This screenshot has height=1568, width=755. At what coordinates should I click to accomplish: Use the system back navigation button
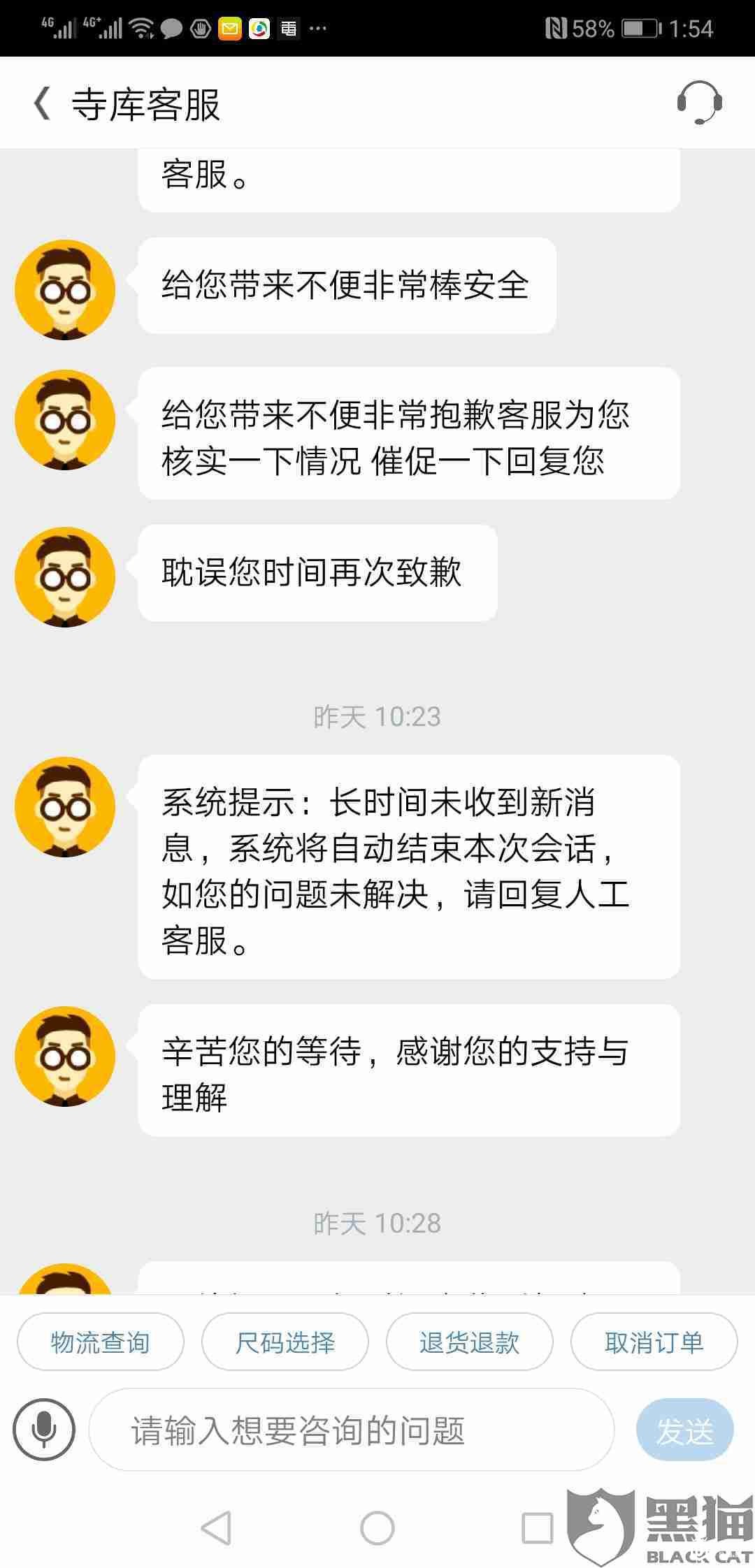coord(216,1527)
